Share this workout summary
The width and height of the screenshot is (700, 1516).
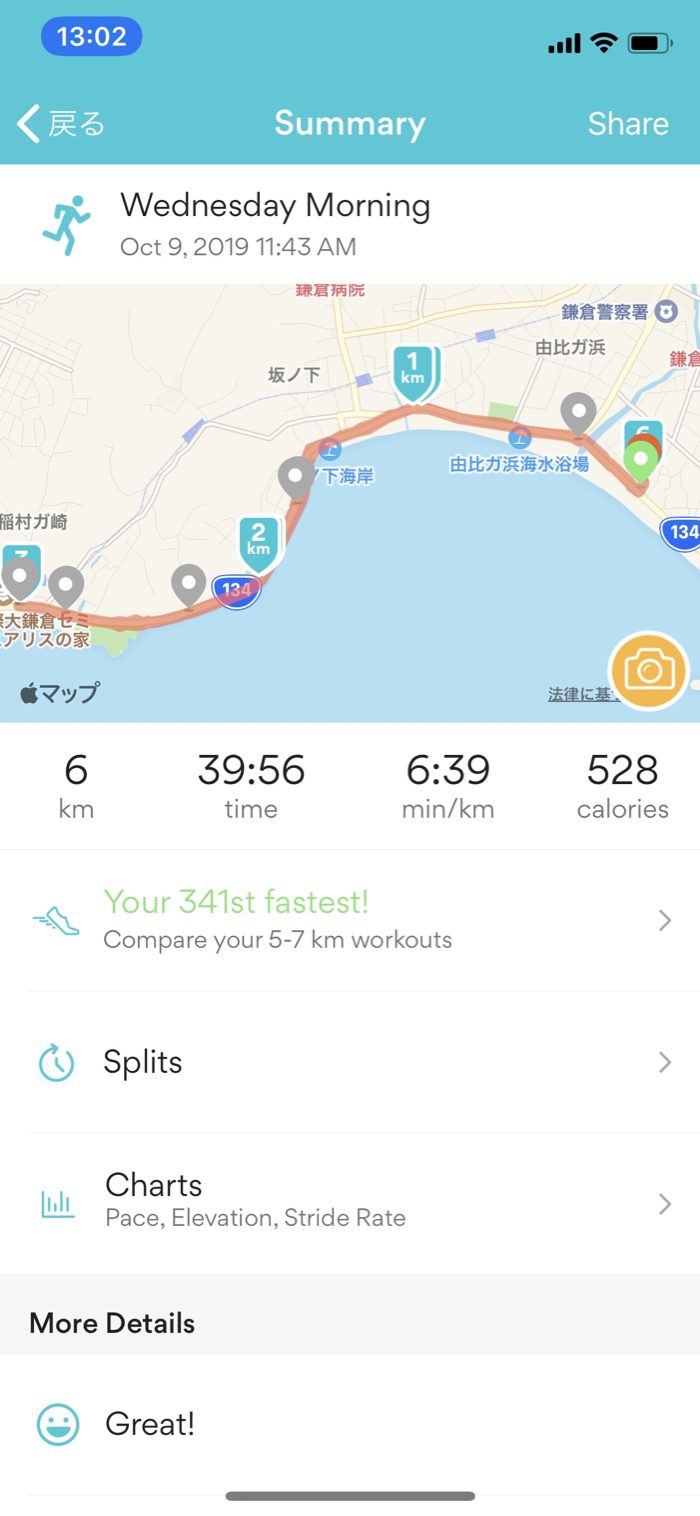(628, 124)
